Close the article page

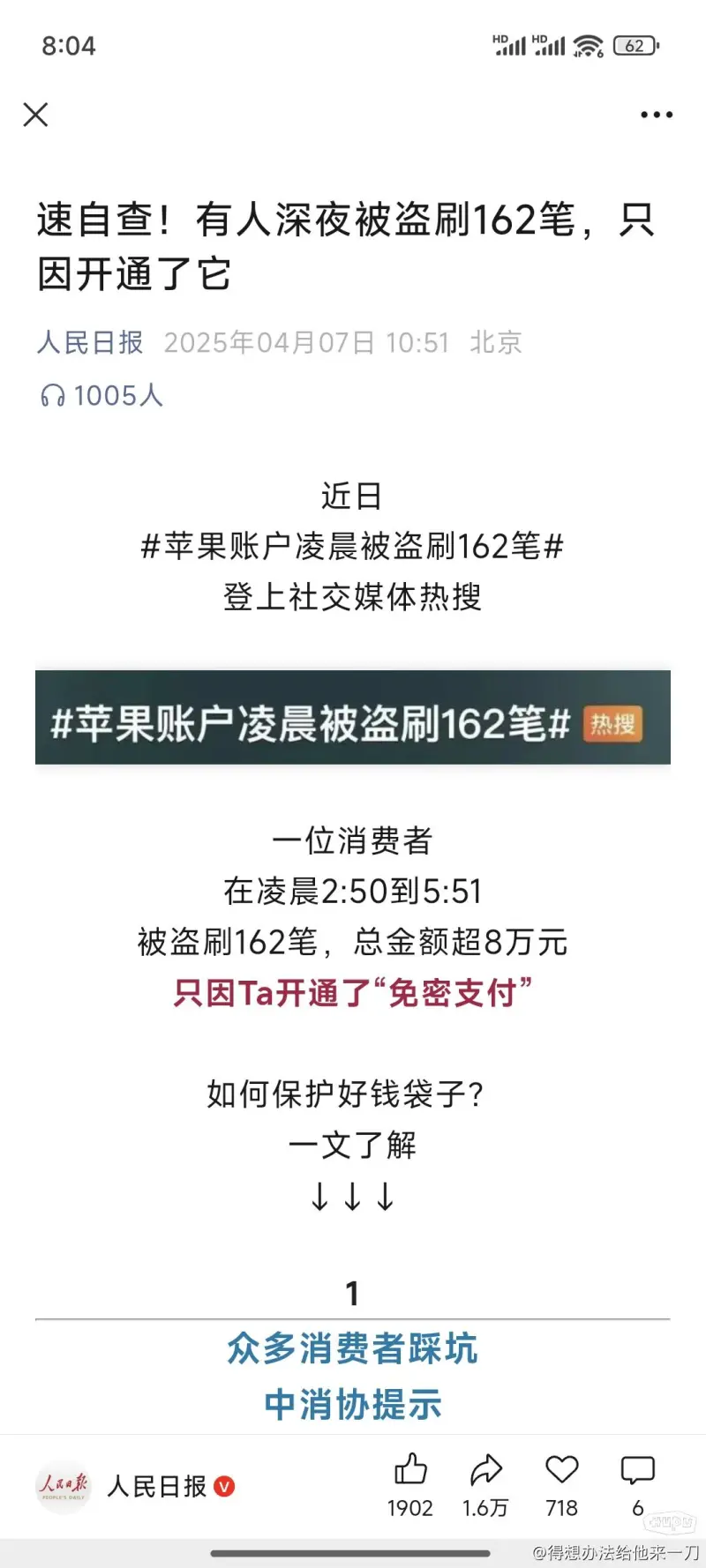coord(35,115)
